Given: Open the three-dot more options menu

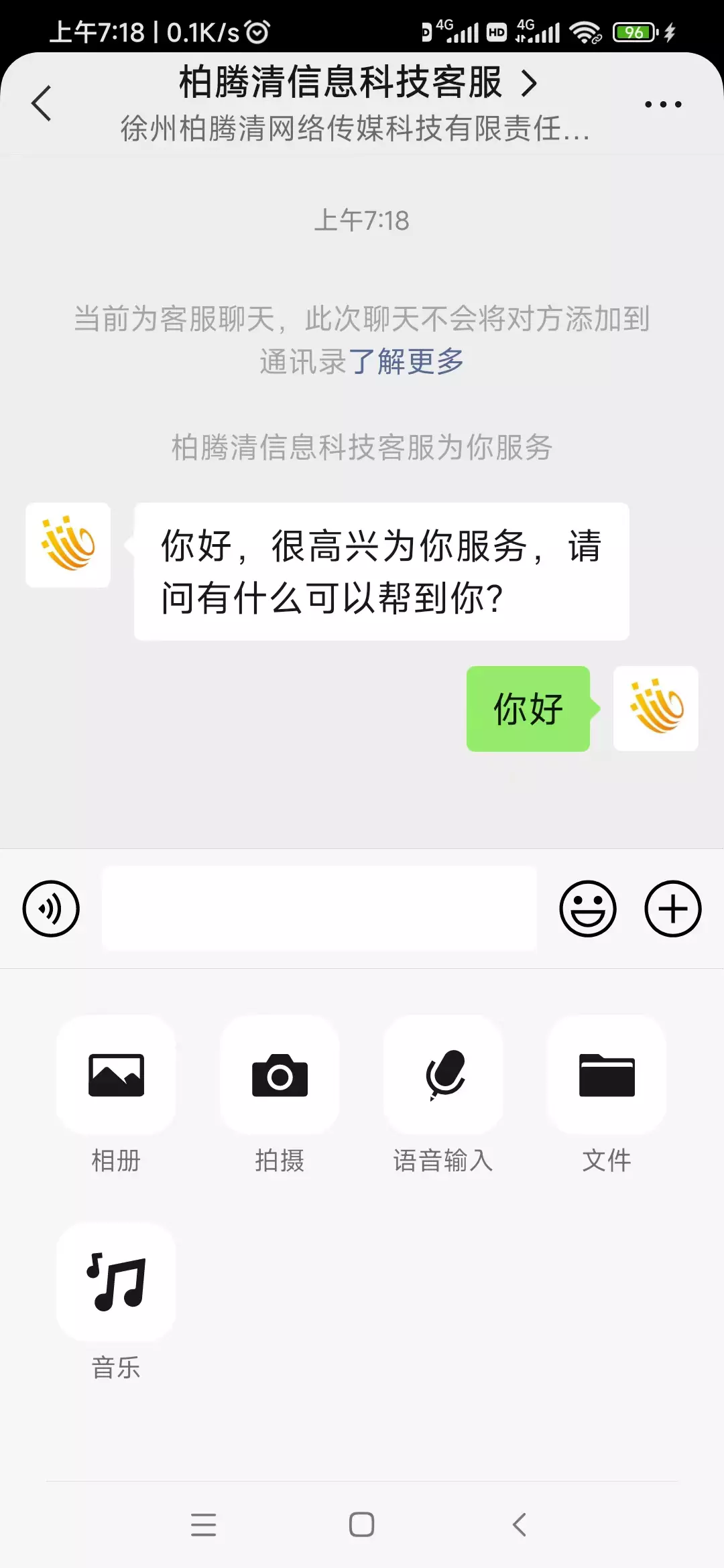Looking at the screenshot, I should click(x=662, y=105).
